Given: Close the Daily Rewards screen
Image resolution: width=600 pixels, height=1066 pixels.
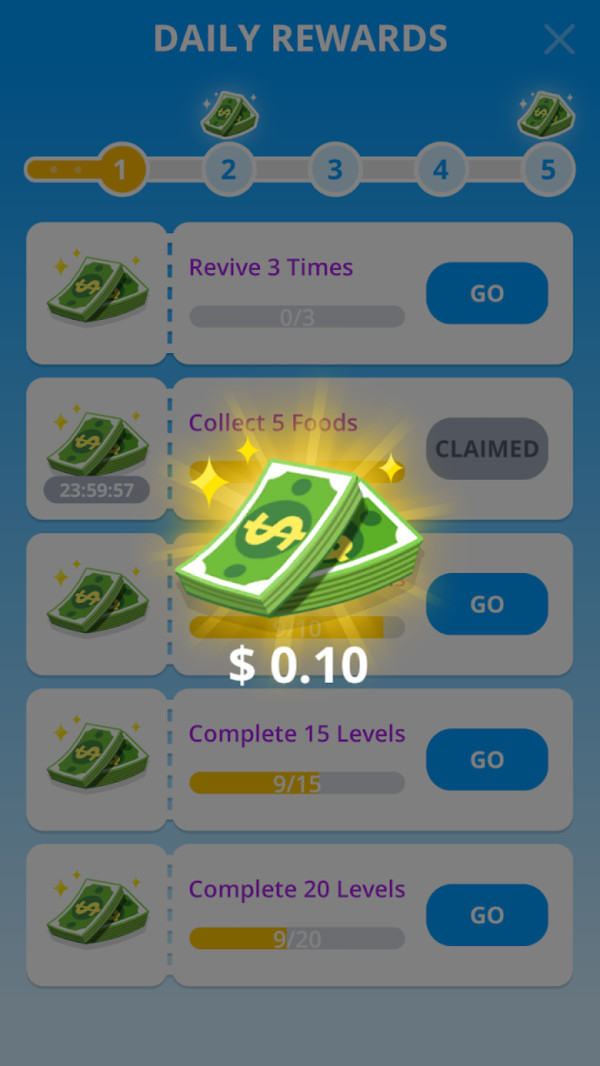Looking at the screenshot, I should pyautogui.click(x=558, y=39).
